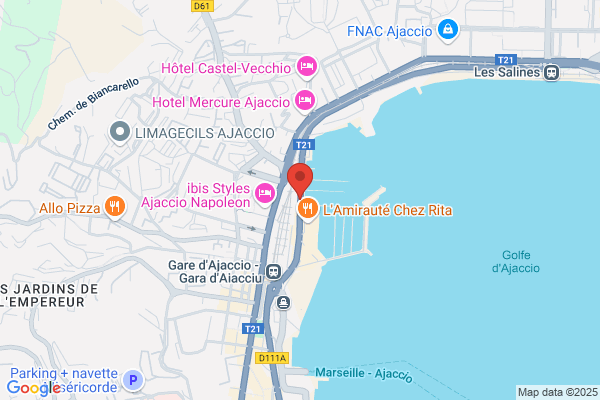Viewport: 600px width, 400px height.
Task: Open the Allo Pizza restaurant marker
Action: pyautogui.click(x=114, y=207)
